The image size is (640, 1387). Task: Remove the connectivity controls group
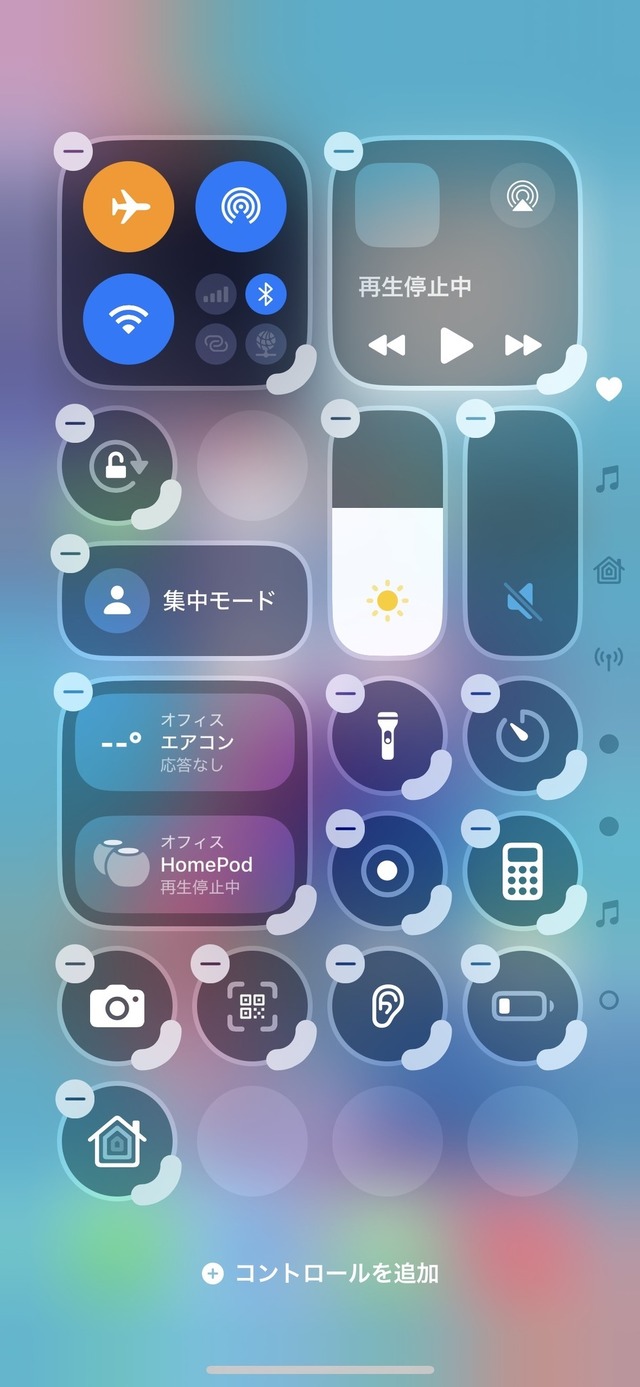coord(73,151)
